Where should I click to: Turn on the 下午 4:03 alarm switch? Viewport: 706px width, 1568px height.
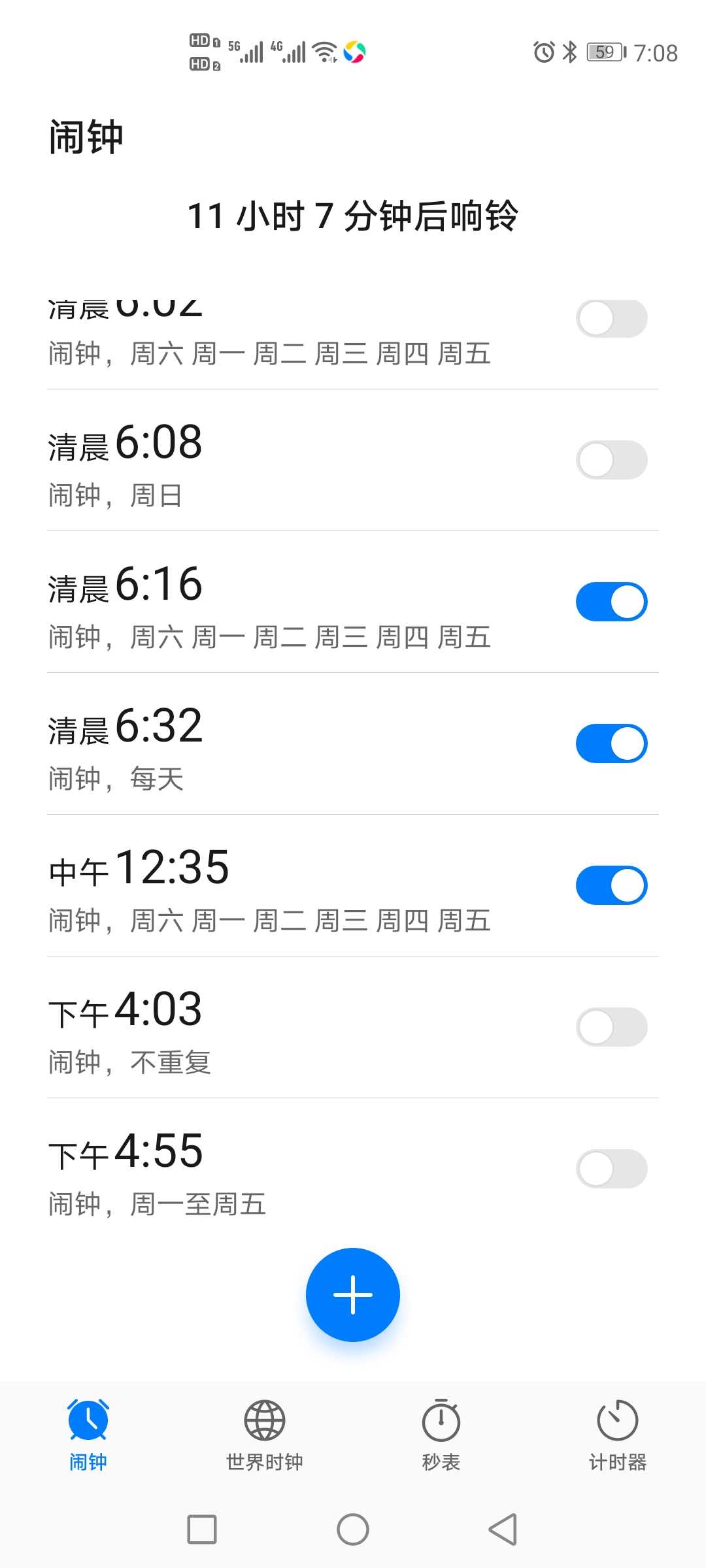(x=612, y=1027)
